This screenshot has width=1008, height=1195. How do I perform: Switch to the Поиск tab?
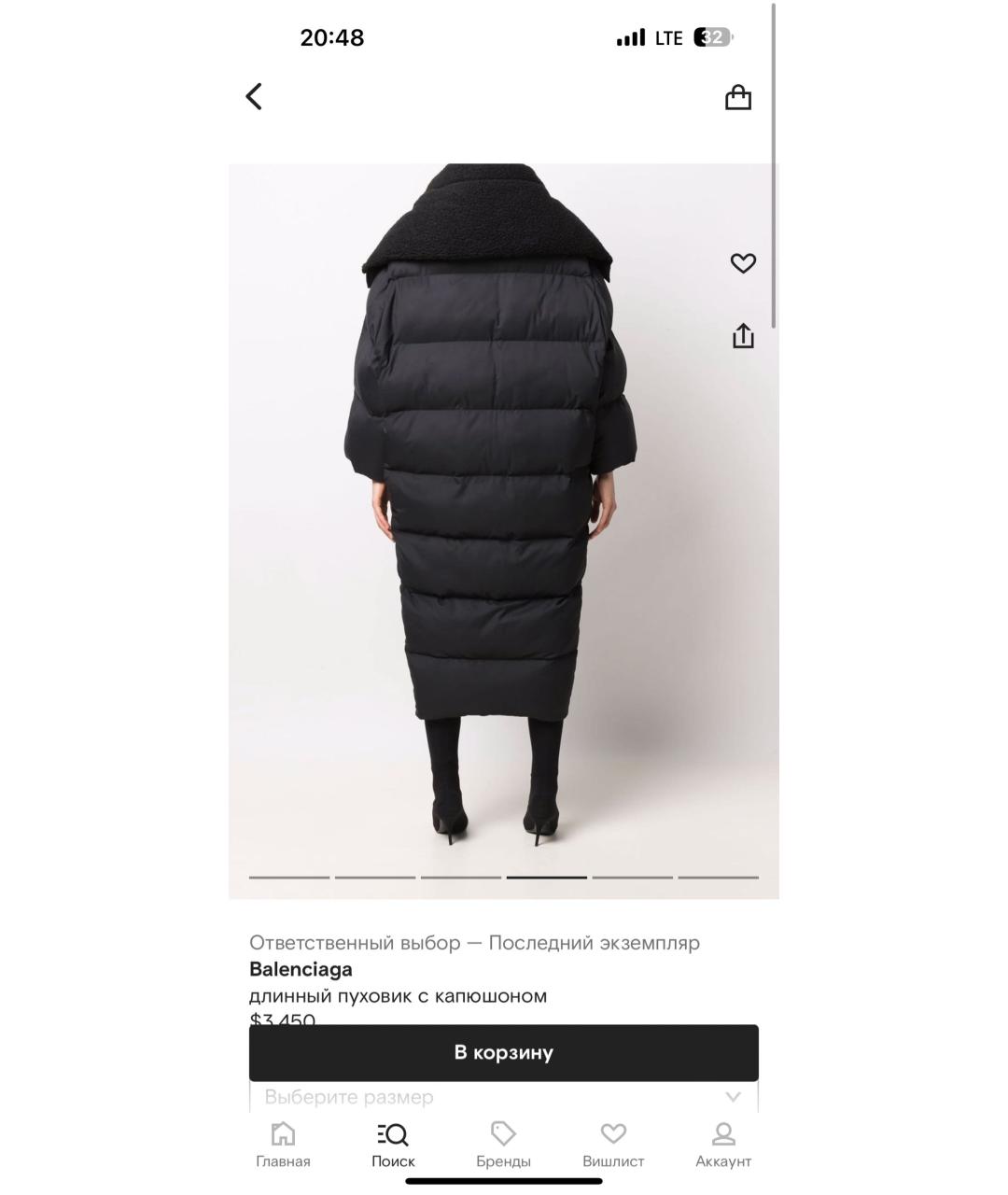393,1145
